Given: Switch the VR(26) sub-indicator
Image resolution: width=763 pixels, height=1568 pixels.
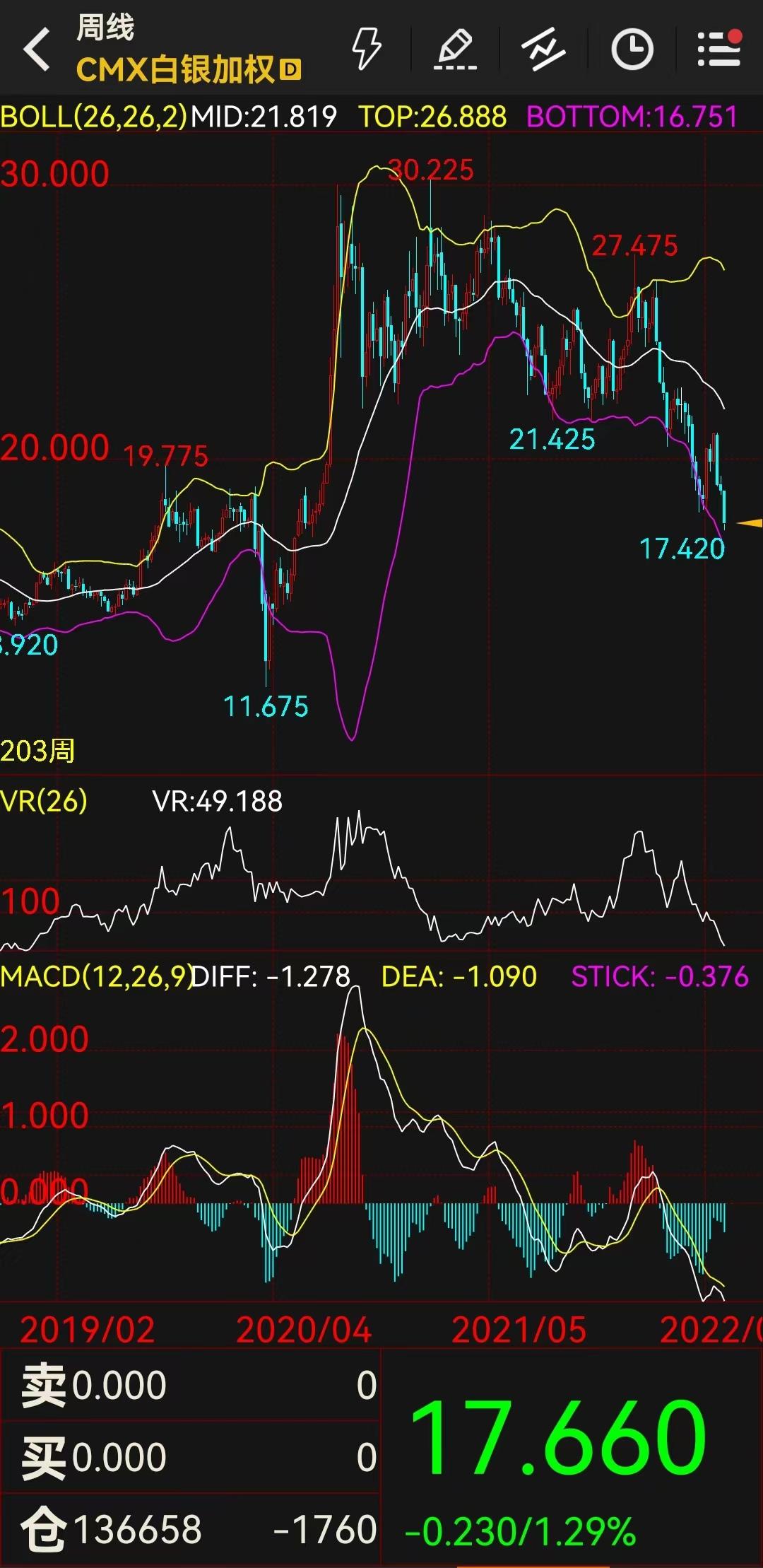Looking at the screenshot, I should [x=44, y=801].
